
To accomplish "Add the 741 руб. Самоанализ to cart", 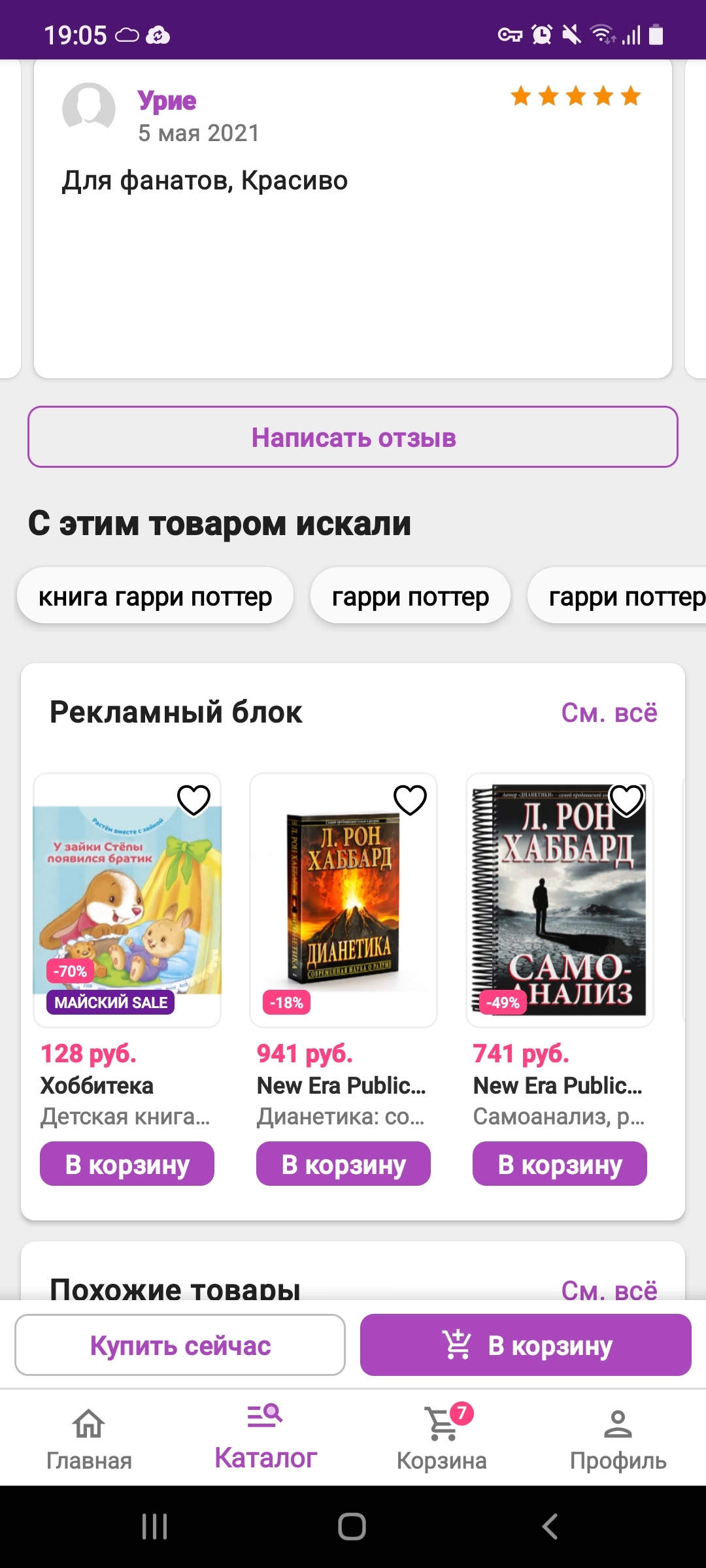I will [560, 1164].
